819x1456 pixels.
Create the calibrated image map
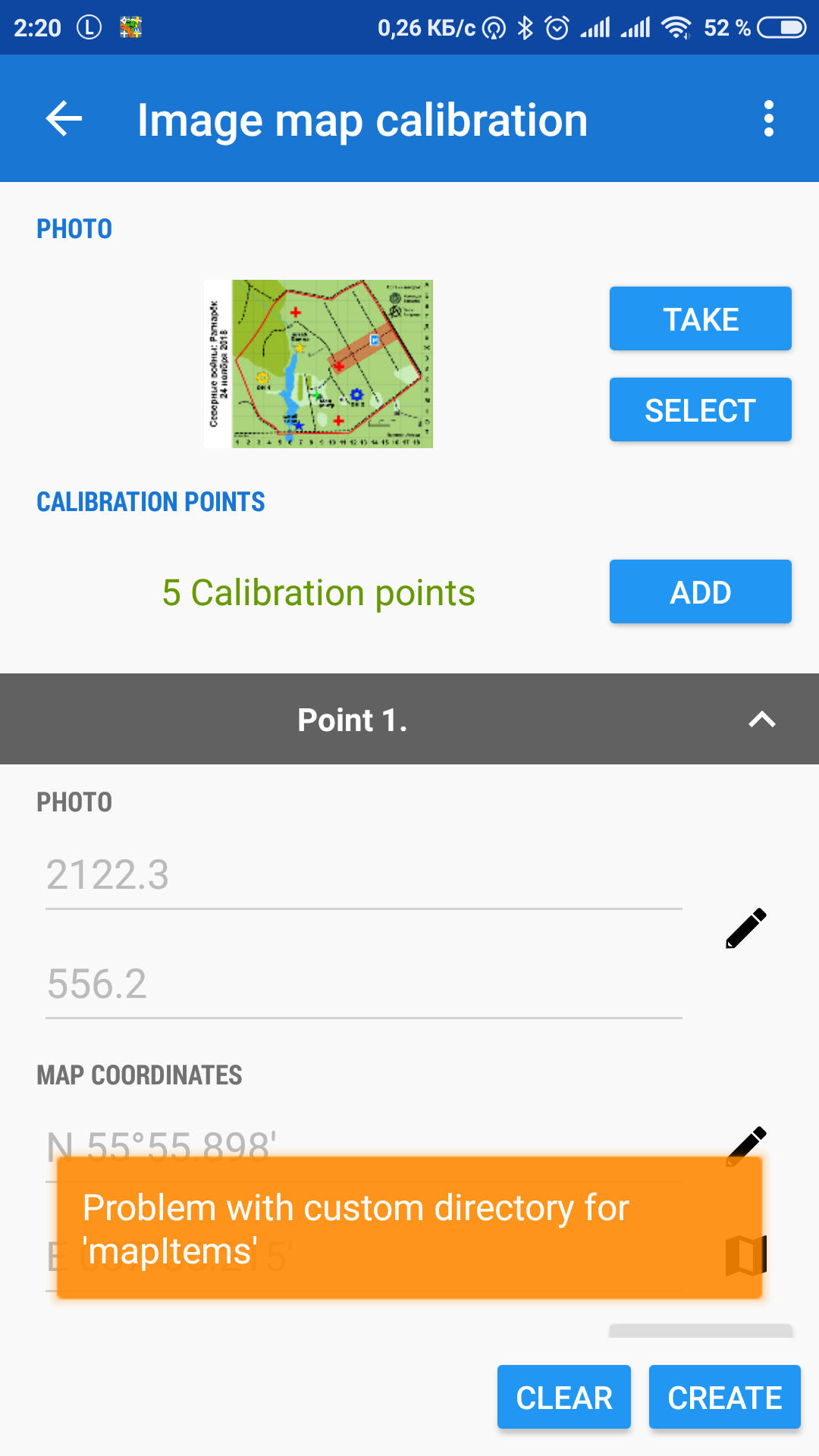pyautogui.click(x=724, y=1397)
